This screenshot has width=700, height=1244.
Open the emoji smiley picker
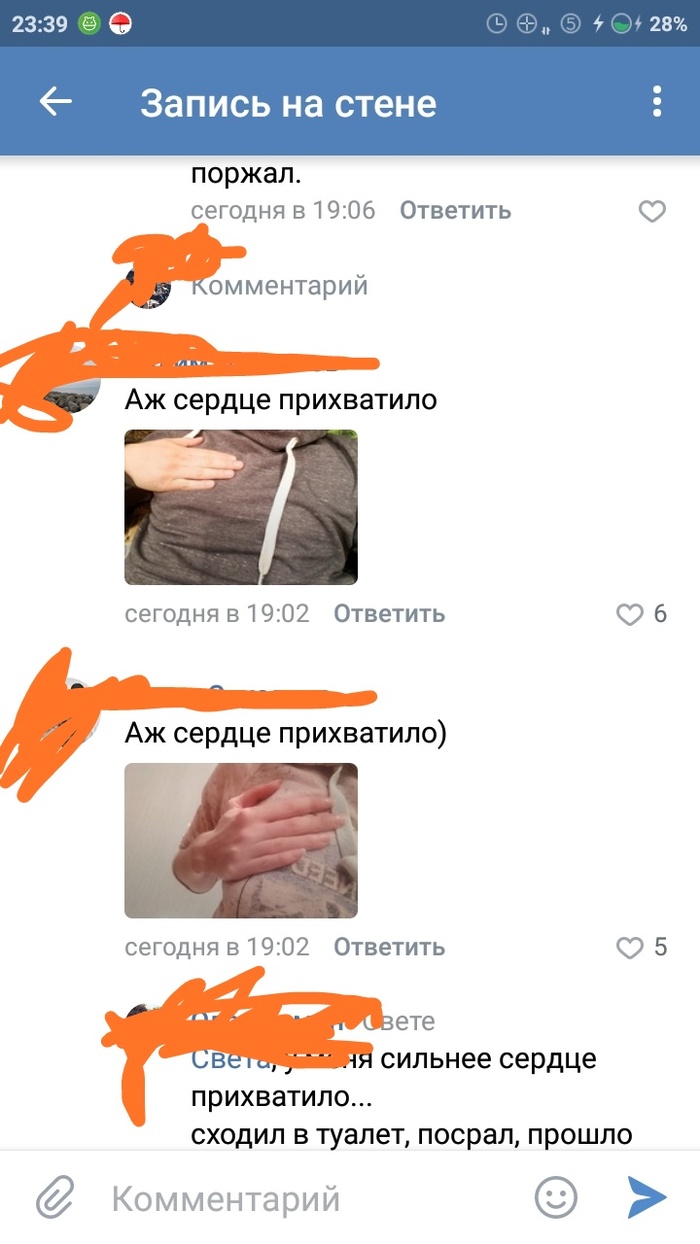556,1197
